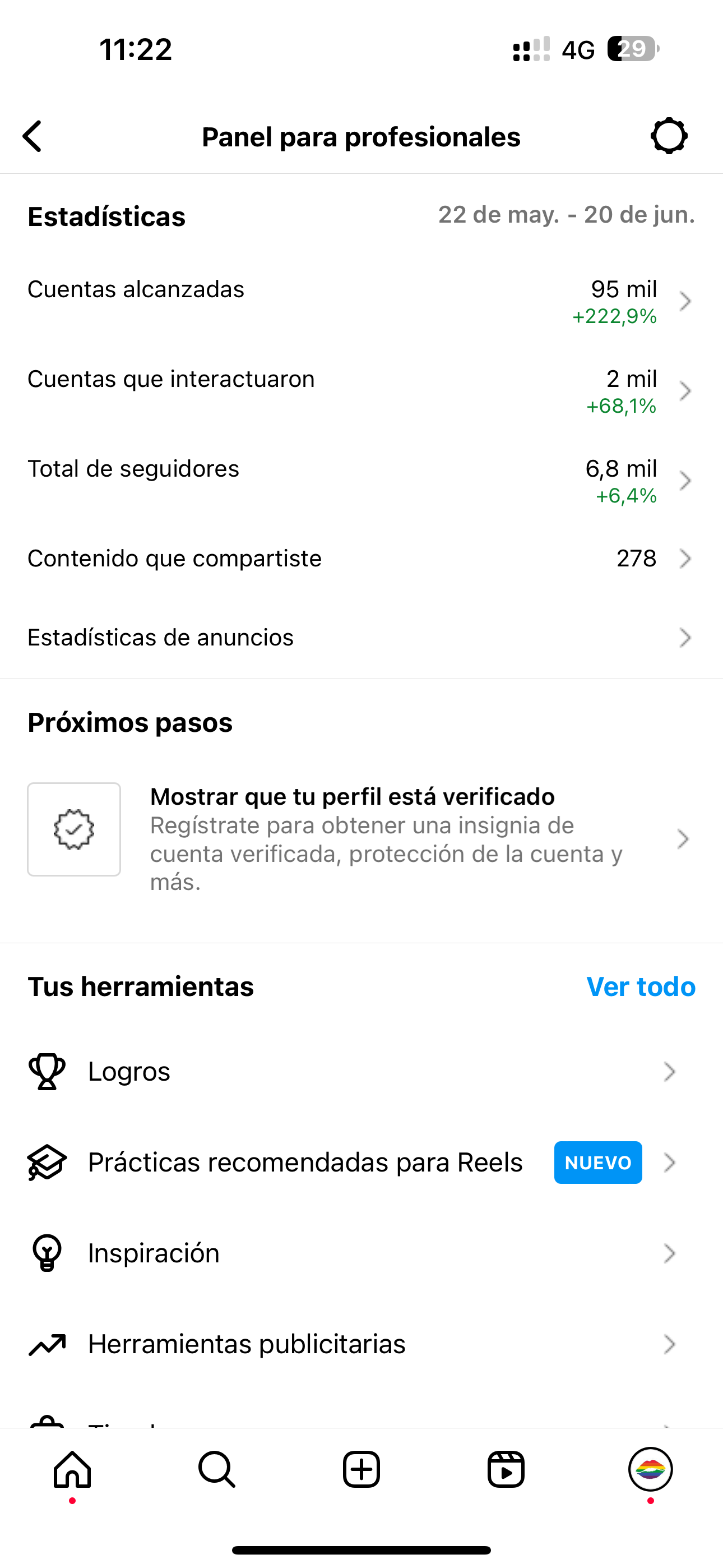Open Herramientas publicitarias

pos(360,1344)
